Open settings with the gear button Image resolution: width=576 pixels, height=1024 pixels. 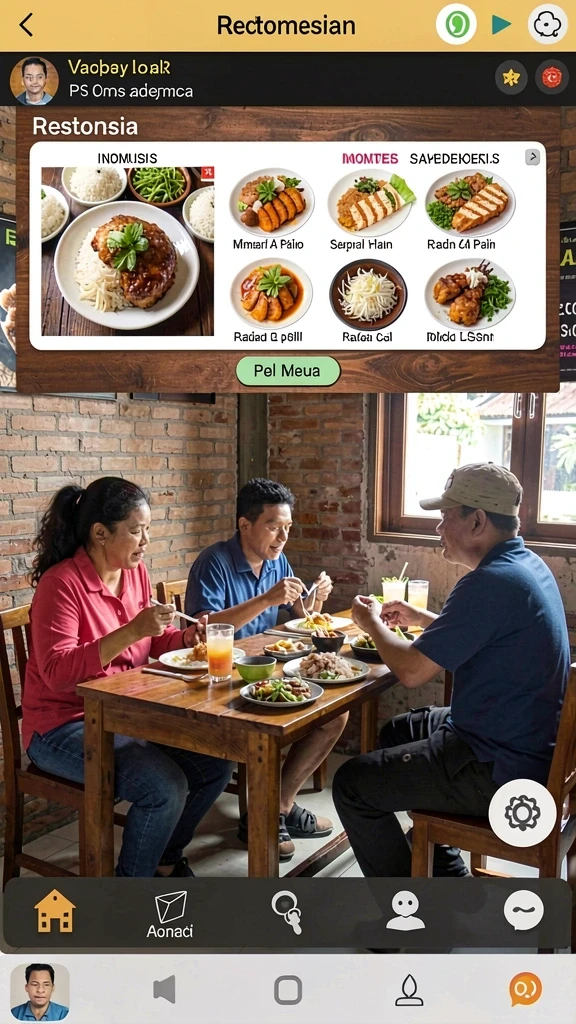pos(522,813)
